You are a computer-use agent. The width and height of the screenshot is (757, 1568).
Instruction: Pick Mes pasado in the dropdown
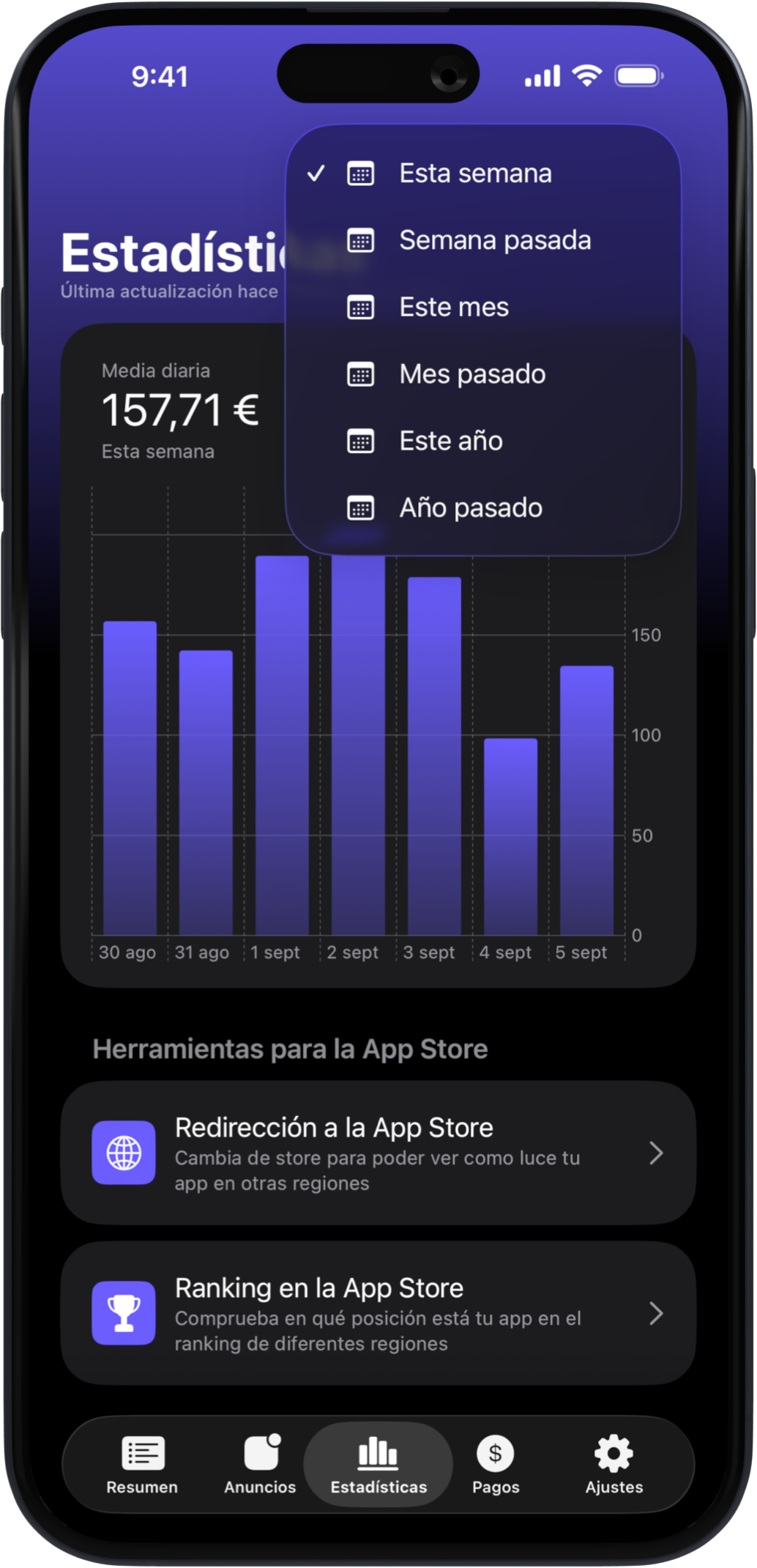[x=472, y=374]
